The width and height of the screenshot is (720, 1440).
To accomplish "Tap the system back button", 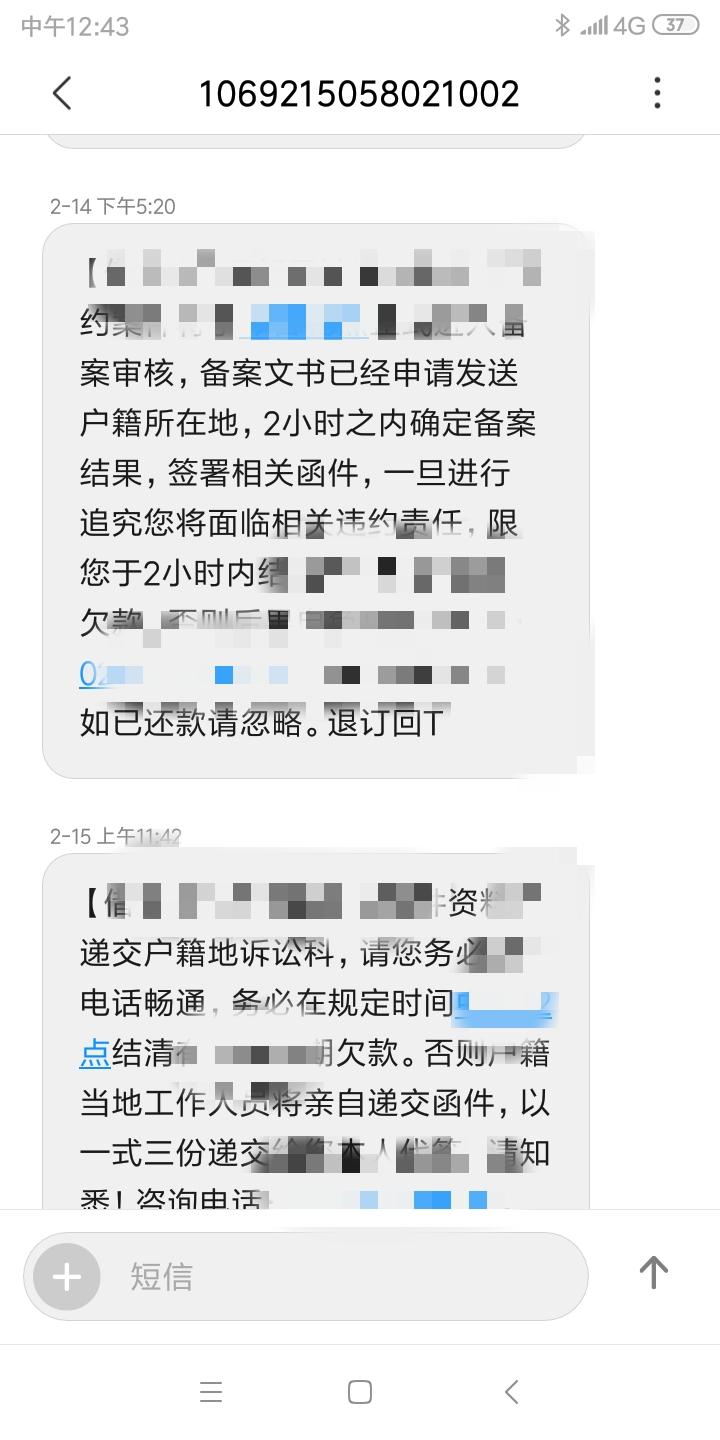I will [511, 1391].
